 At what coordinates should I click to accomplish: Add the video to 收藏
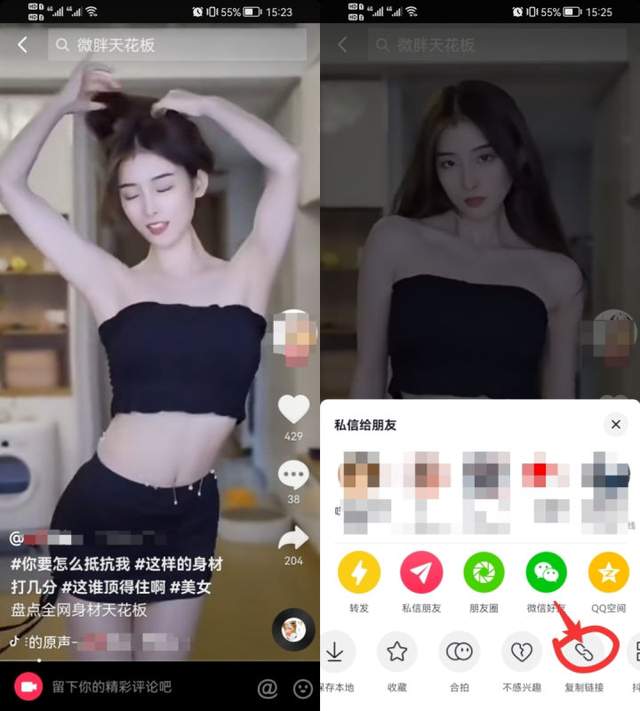[x=397, y=652]
